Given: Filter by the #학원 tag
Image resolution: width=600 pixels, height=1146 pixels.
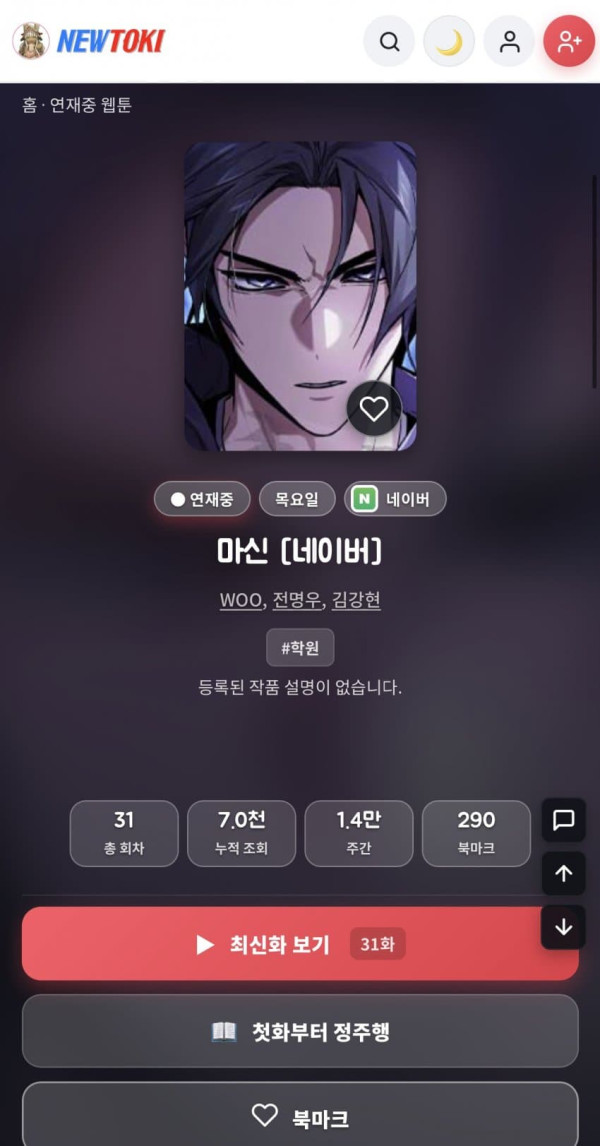Looking at the screenshot, I should click(300, 648).
